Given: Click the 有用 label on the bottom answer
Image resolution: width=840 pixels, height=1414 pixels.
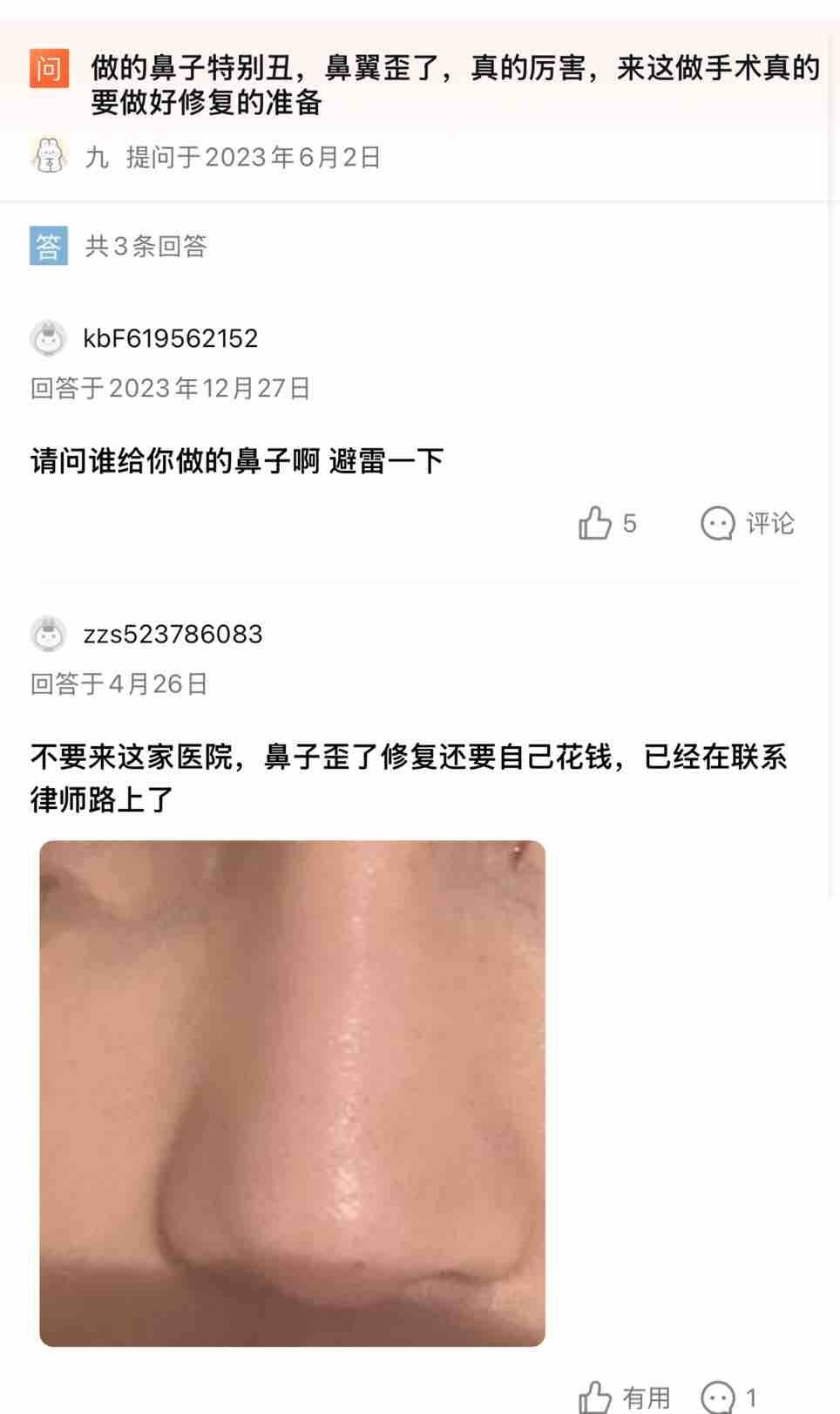Looking at the screenshot, I should (x=648, y=1397).
